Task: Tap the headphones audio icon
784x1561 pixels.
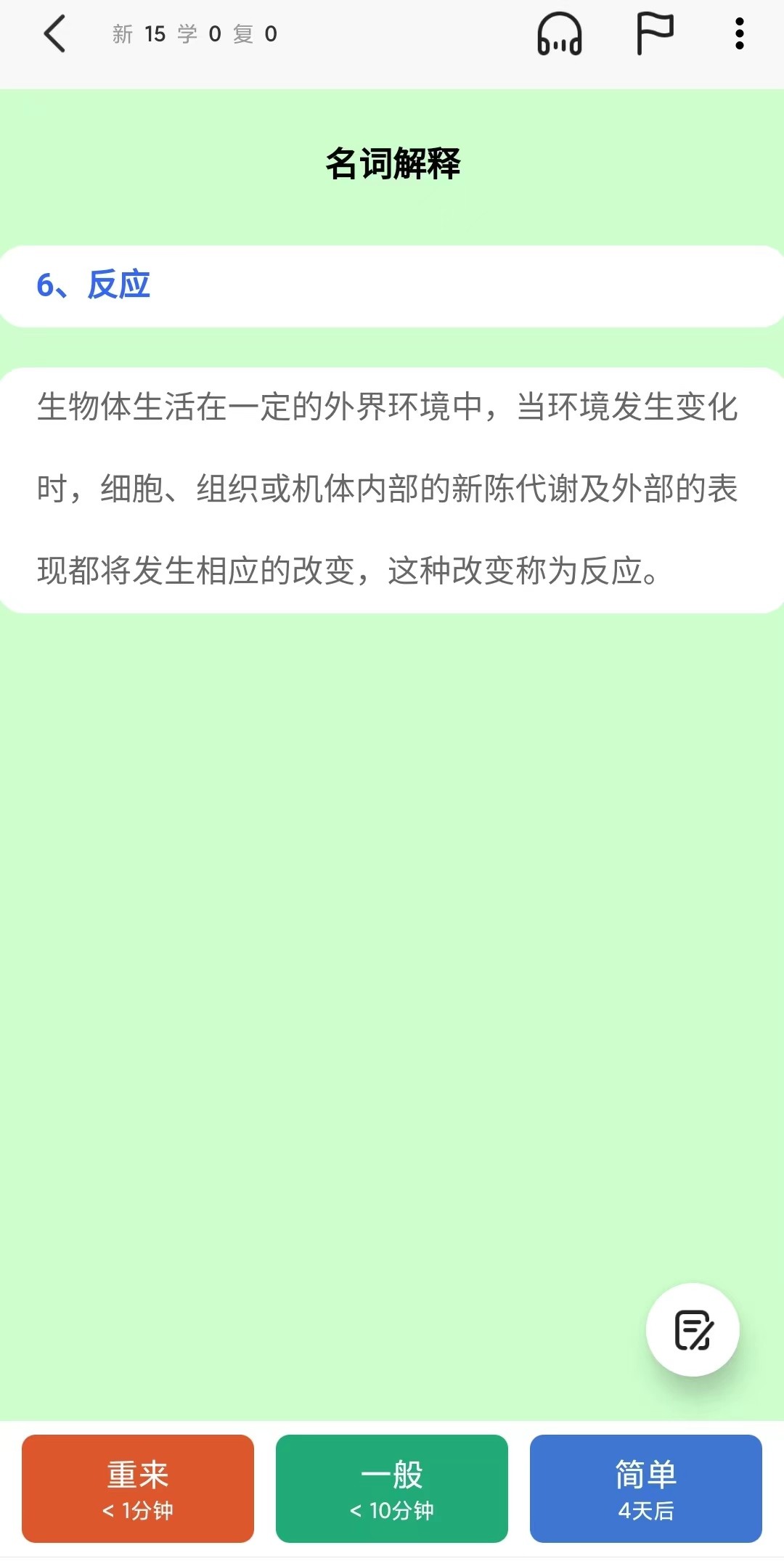Action: (559, 34)
